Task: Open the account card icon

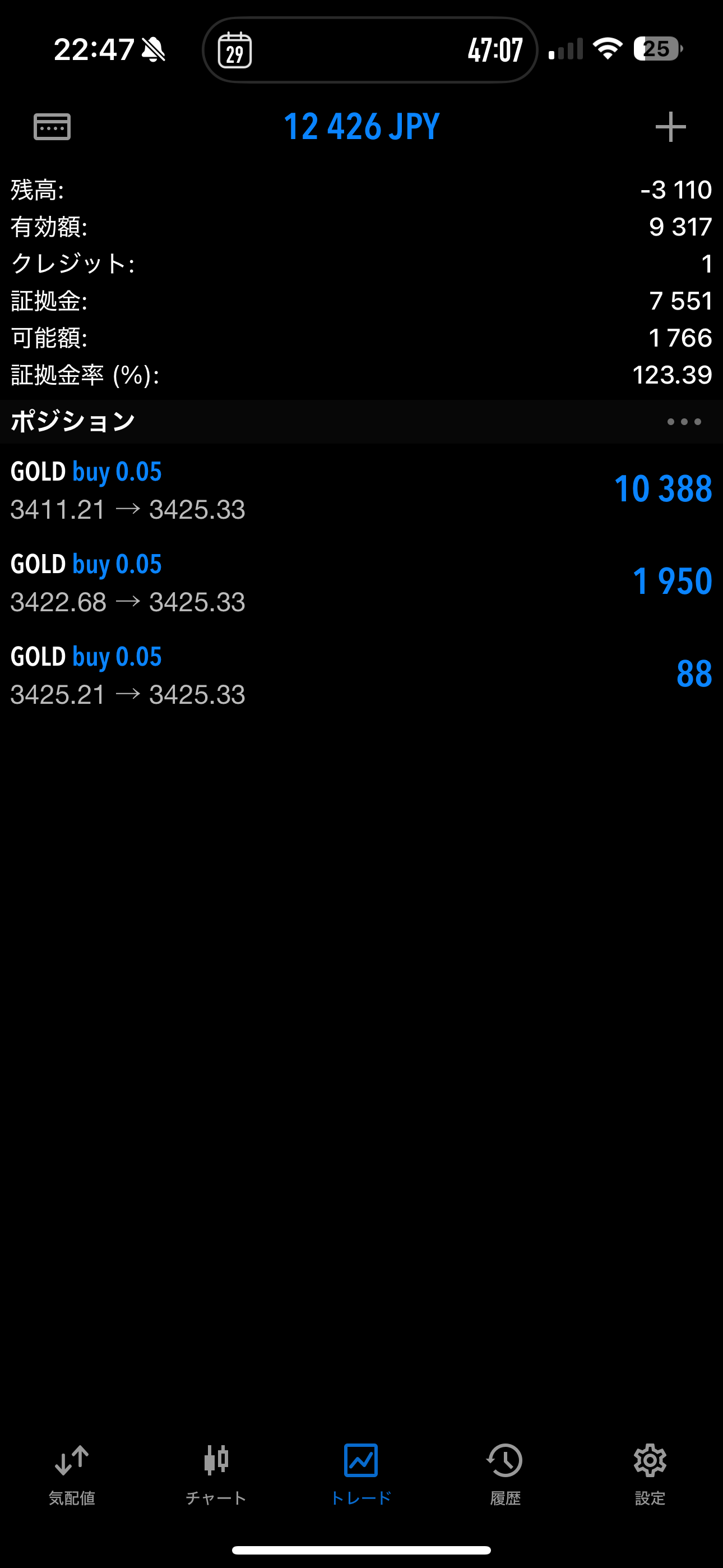Action: [x=52, y=127]
